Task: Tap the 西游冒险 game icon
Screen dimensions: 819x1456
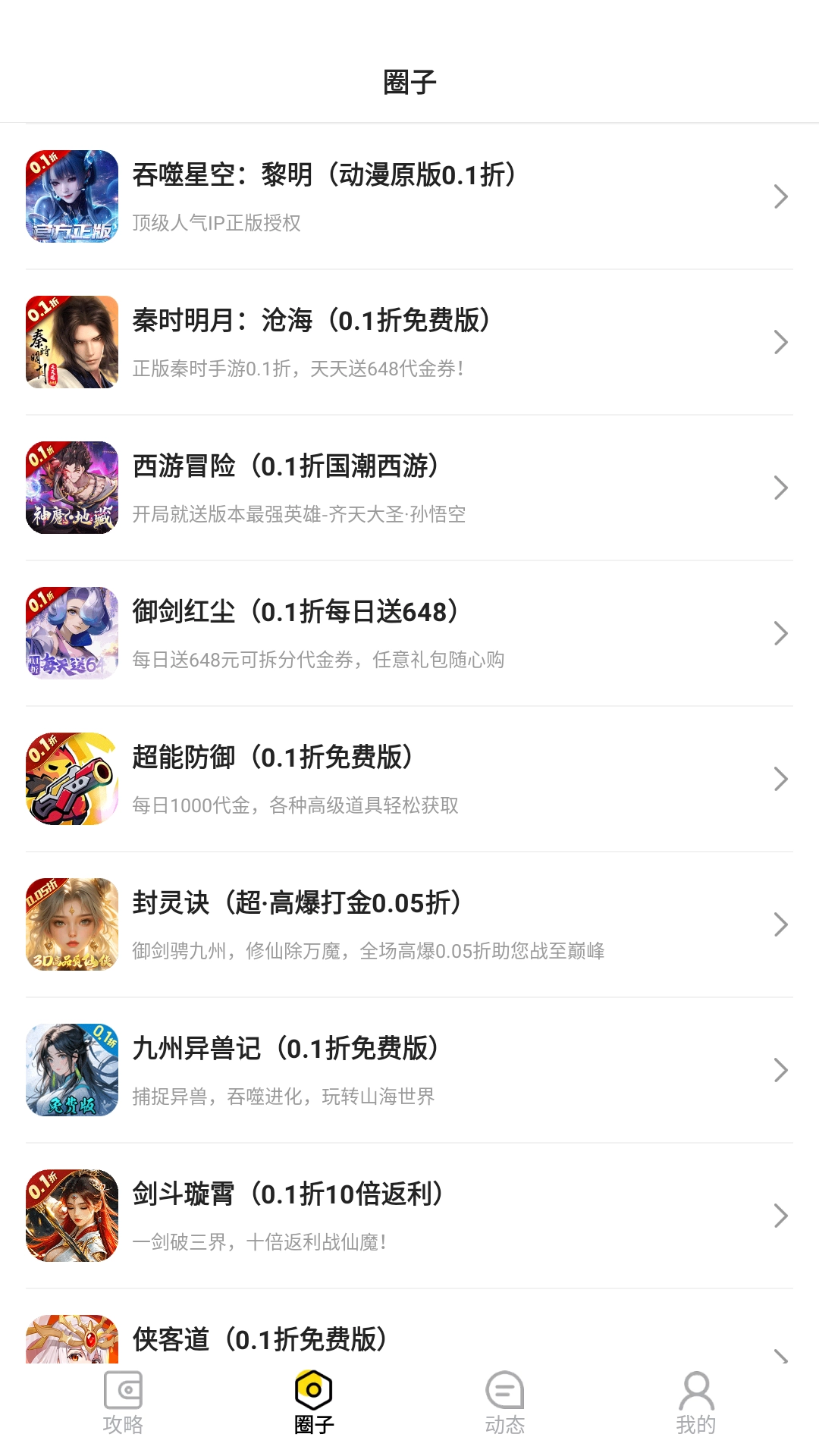Action: point(73,488)
